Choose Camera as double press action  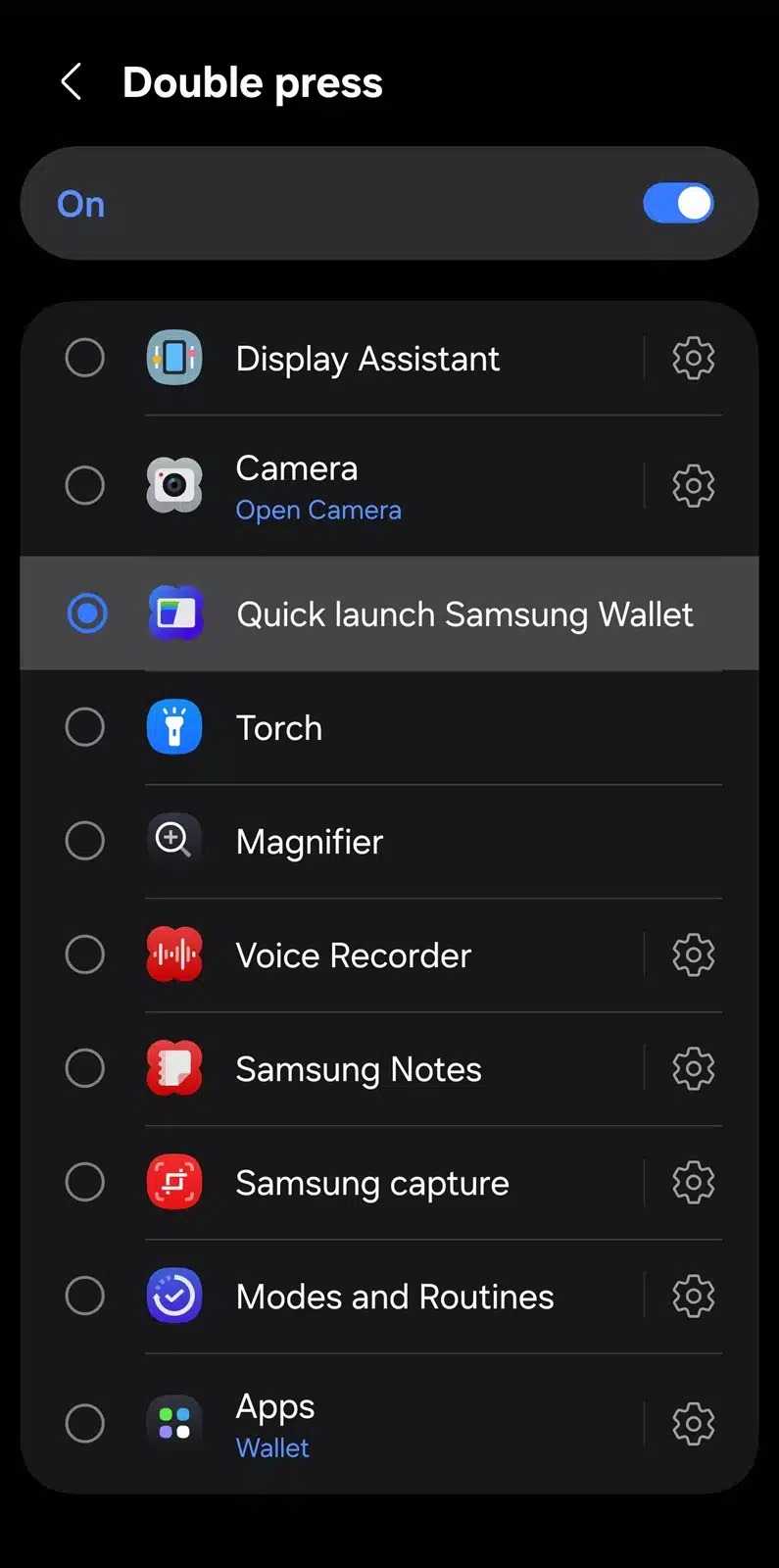click(85, 486)
